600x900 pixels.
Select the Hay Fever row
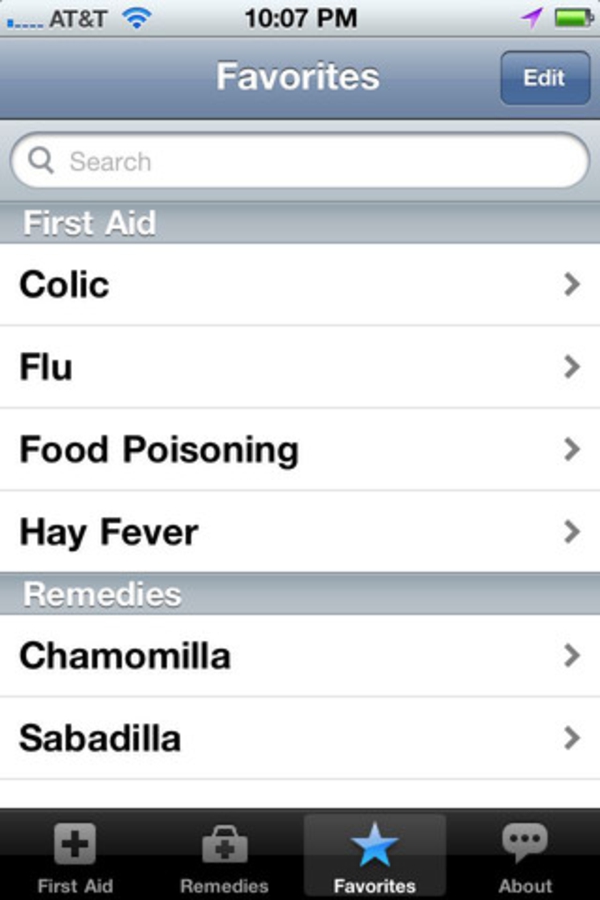tap(300, 532)
